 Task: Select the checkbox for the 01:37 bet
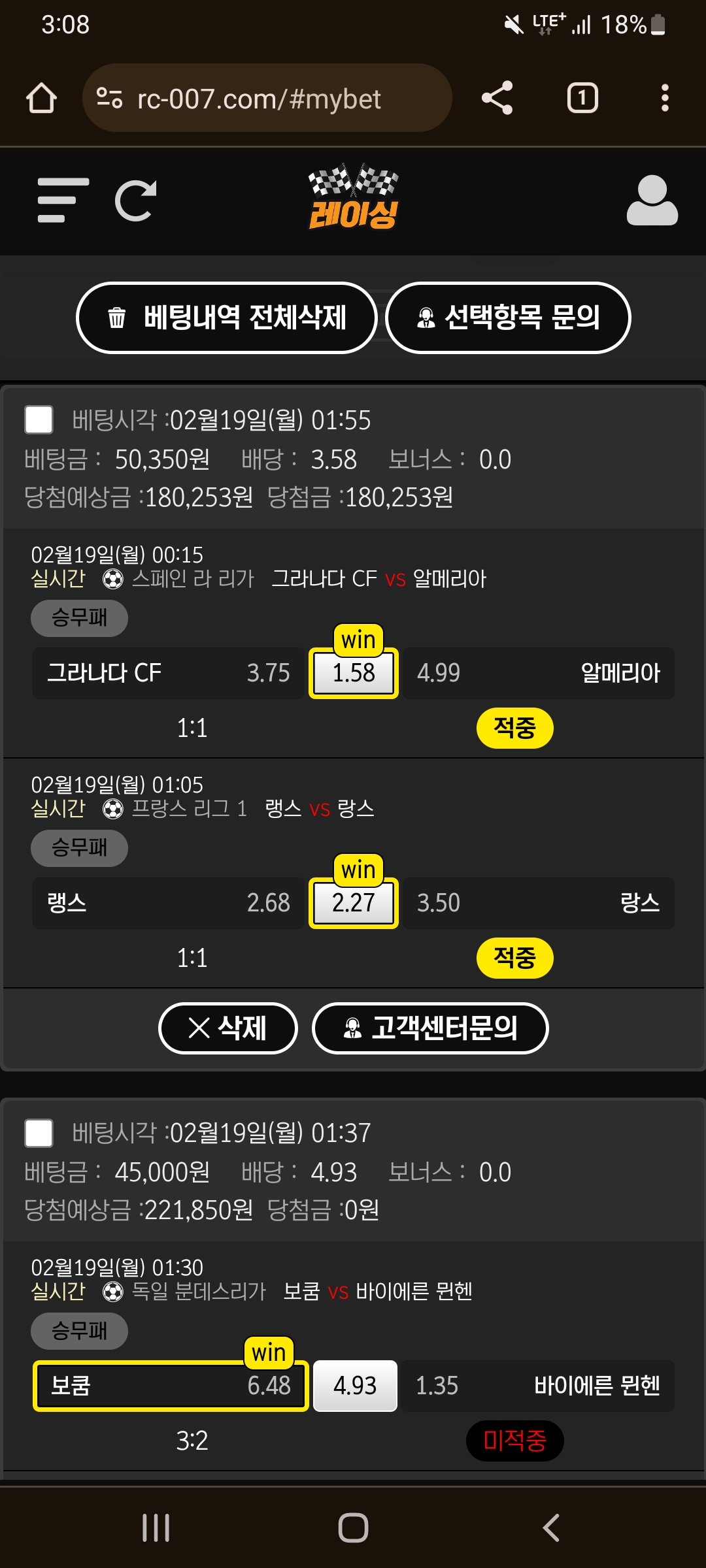tap(39, 1133)
